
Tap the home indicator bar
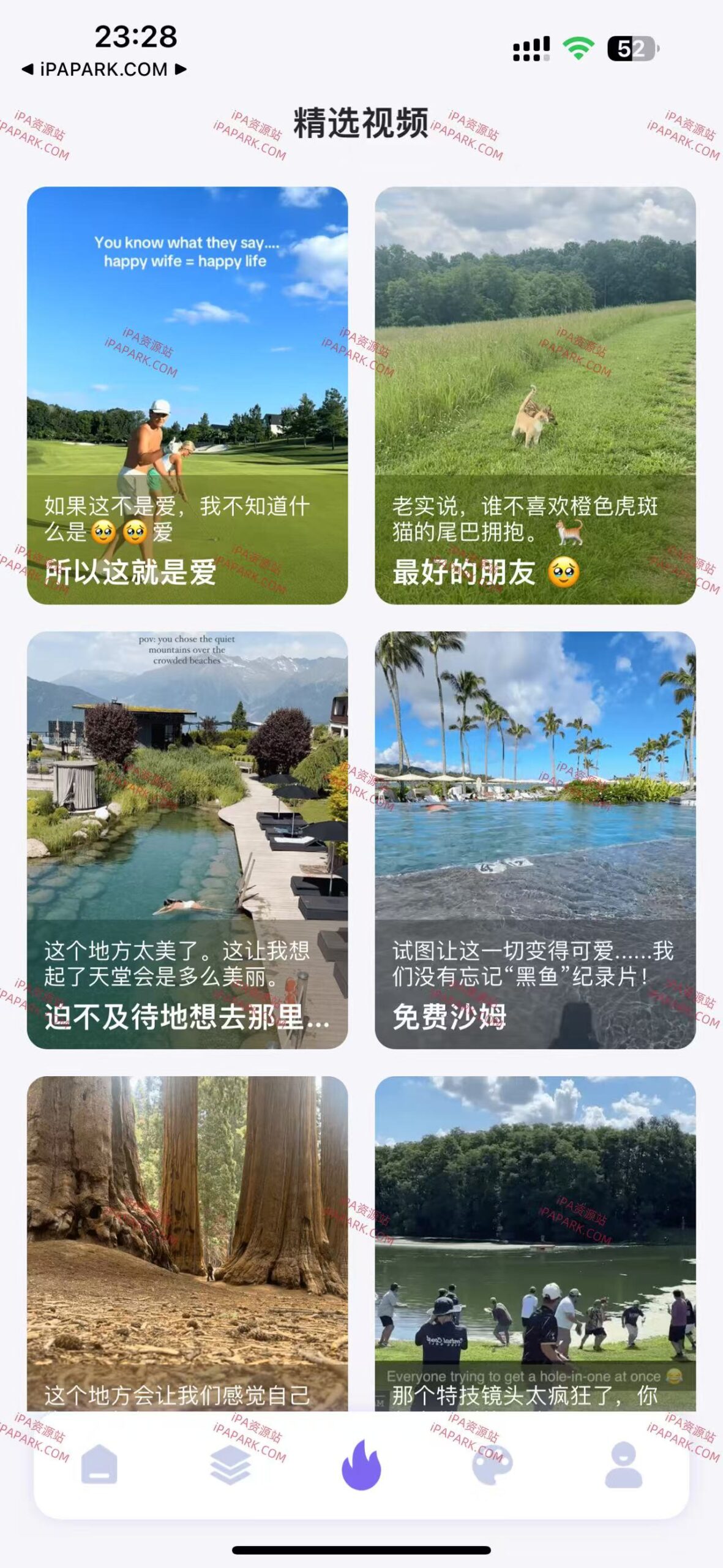(361, 1549)
